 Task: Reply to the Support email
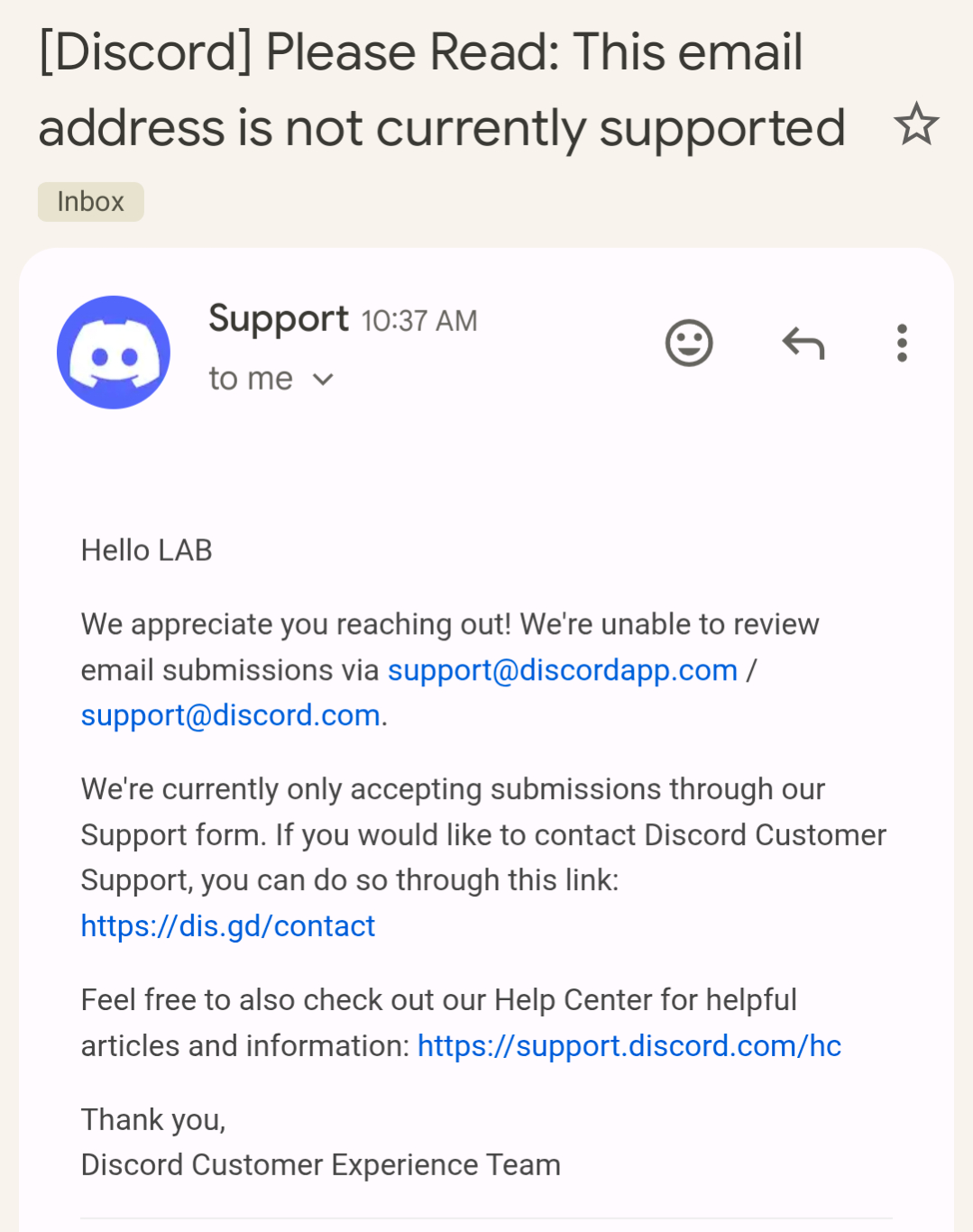point(803,344)
